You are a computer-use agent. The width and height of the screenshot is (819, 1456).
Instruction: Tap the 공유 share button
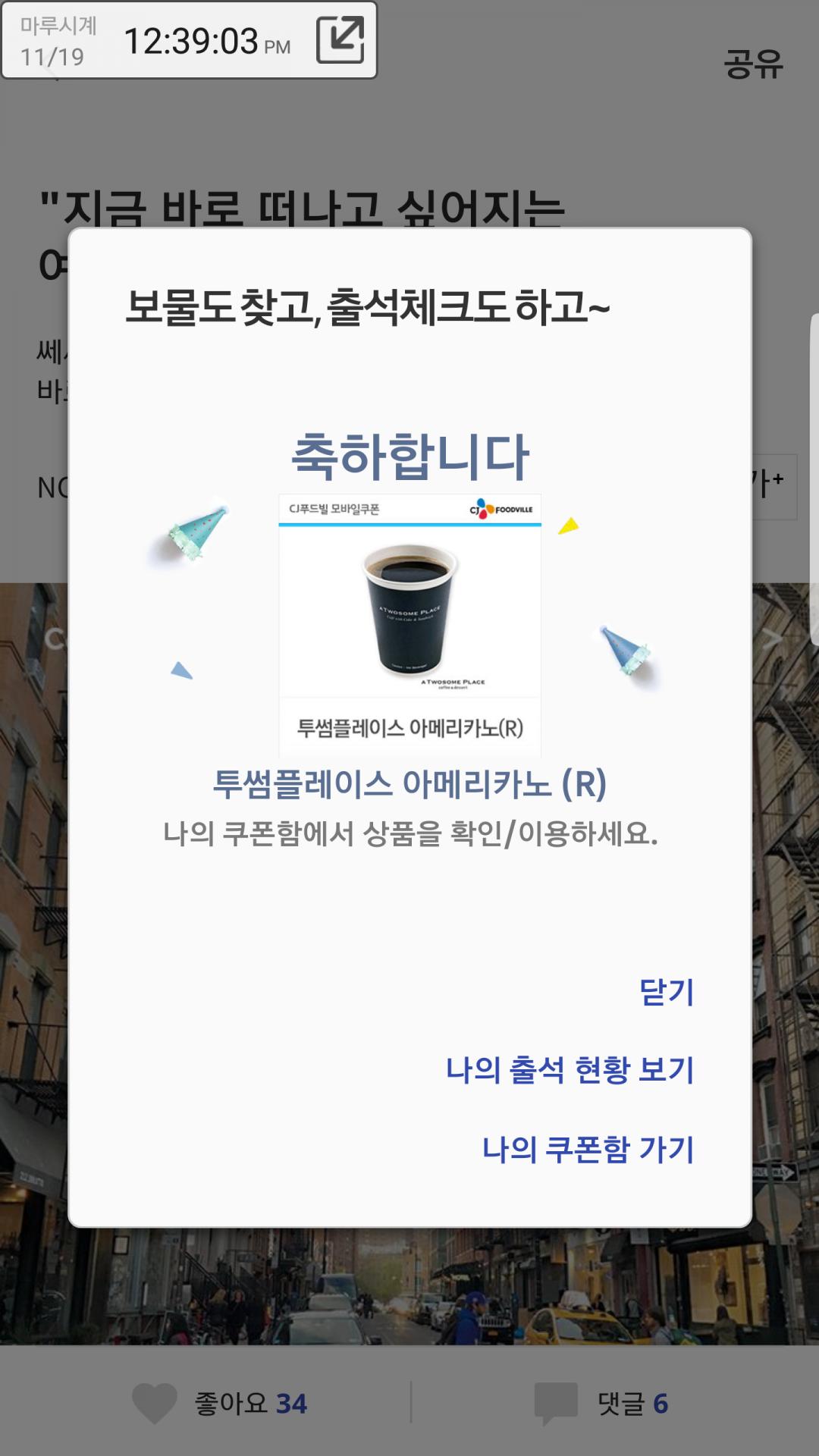(x=752, y=64)
